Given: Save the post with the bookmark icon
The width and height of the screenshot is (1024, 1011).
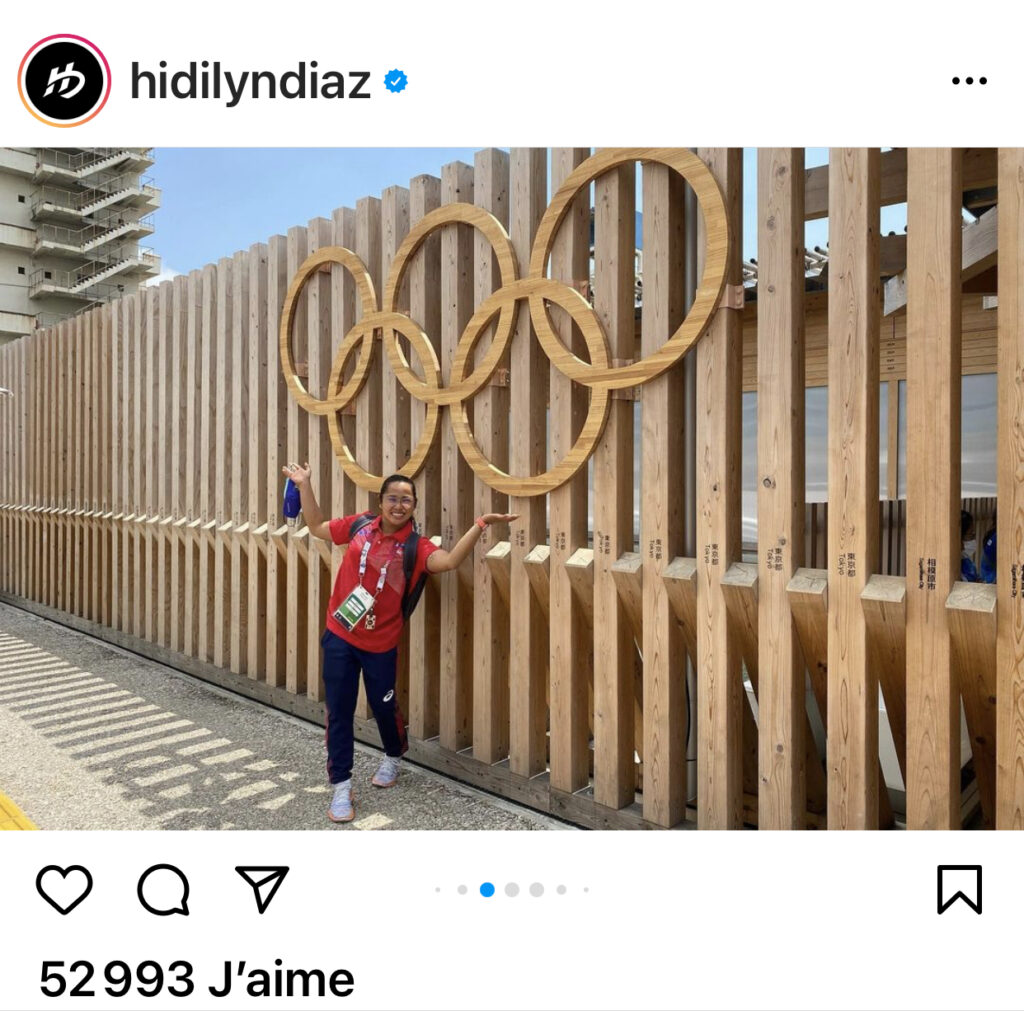Looking at the screenshot, I should pos(959,889).
